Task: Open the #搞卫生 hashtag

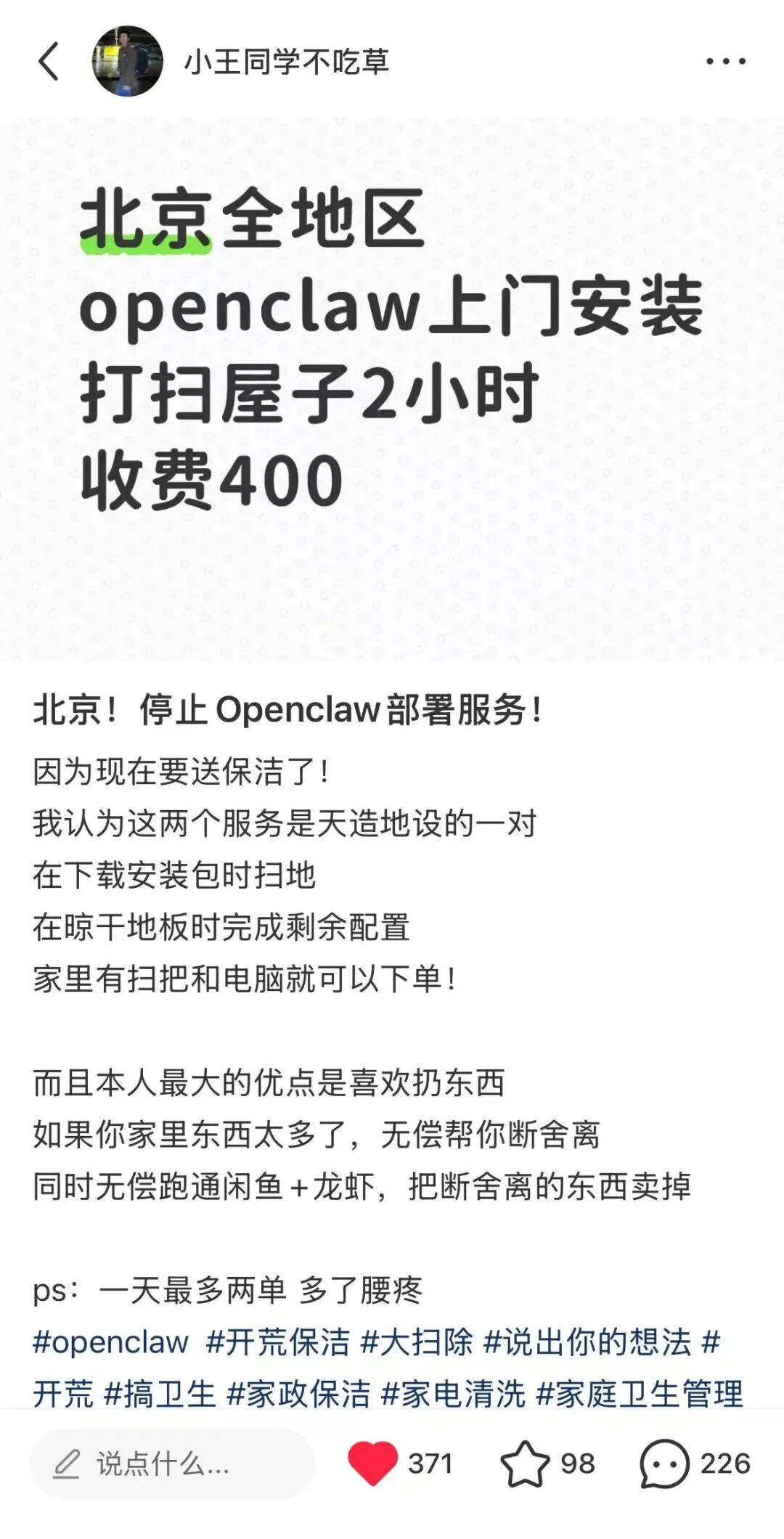Action: click(160, 1394)
